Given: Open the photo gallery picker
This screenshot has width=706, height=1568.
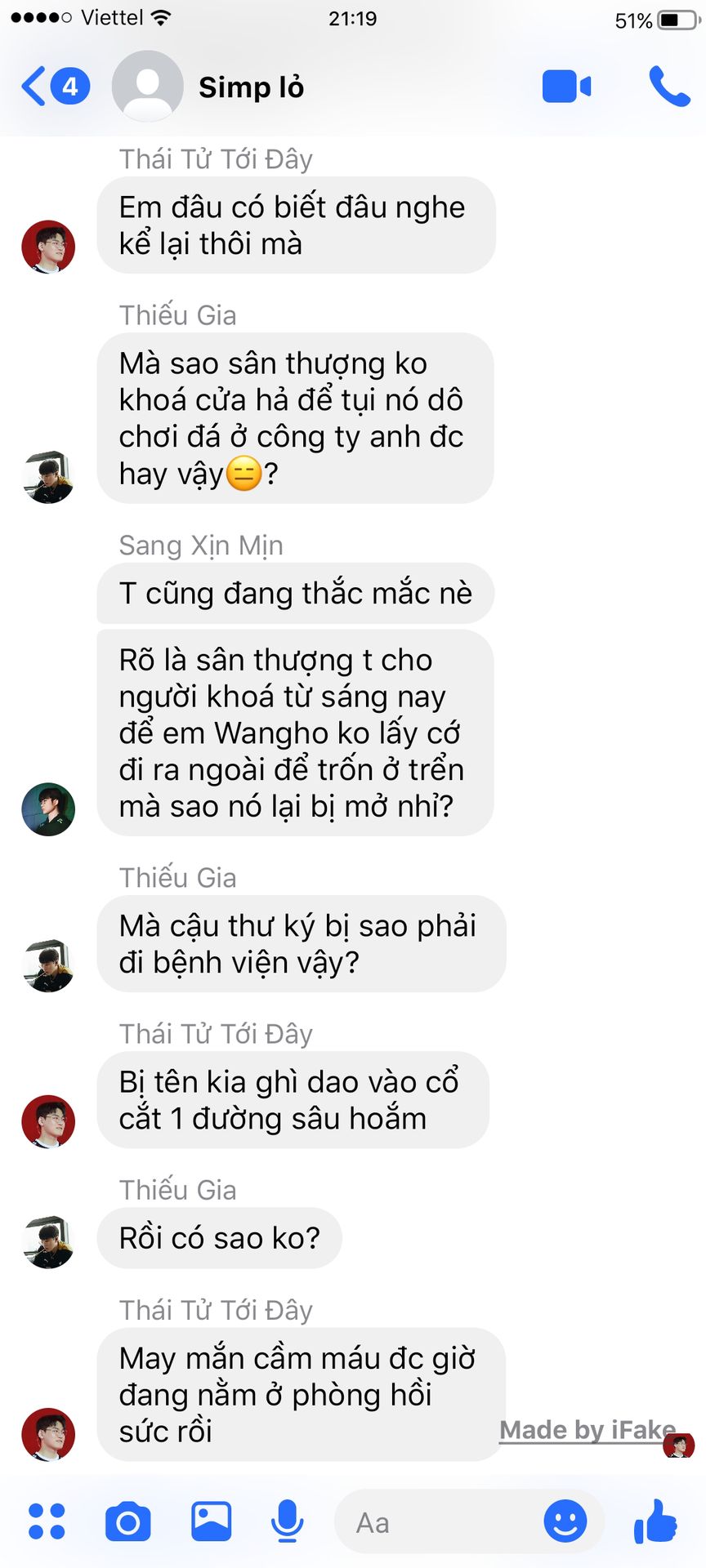Looking at the screenshot, I should click(211, 1521).
